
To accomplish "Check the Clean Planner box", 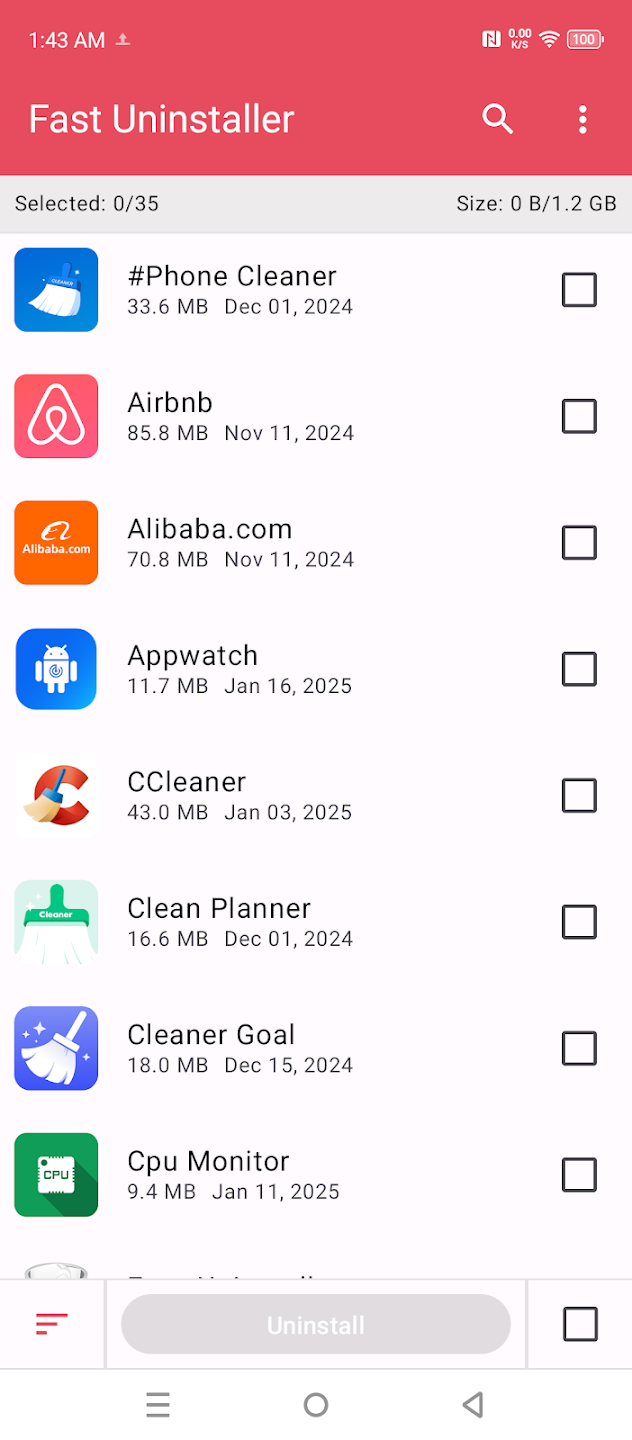I will (x=579, y=922).
